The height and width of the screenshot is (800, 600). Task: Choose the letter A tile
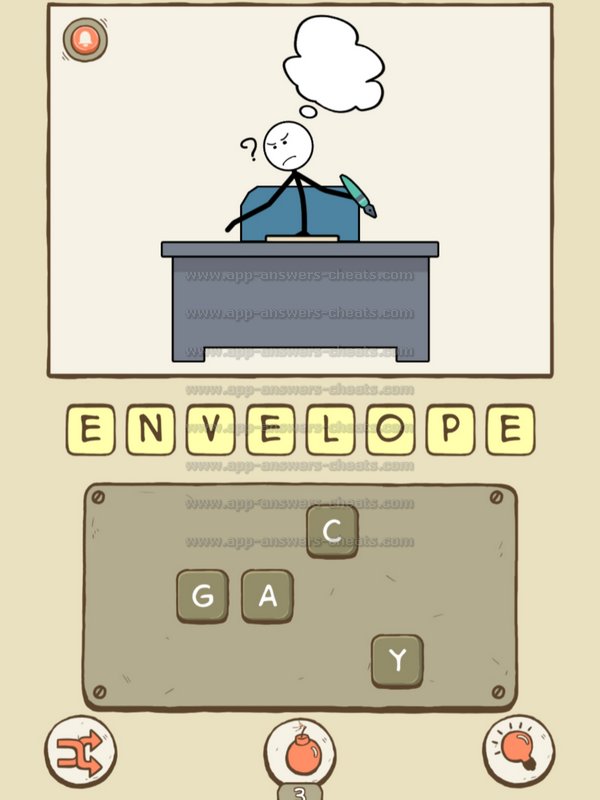pyautogui.click(x=267, y=596)
